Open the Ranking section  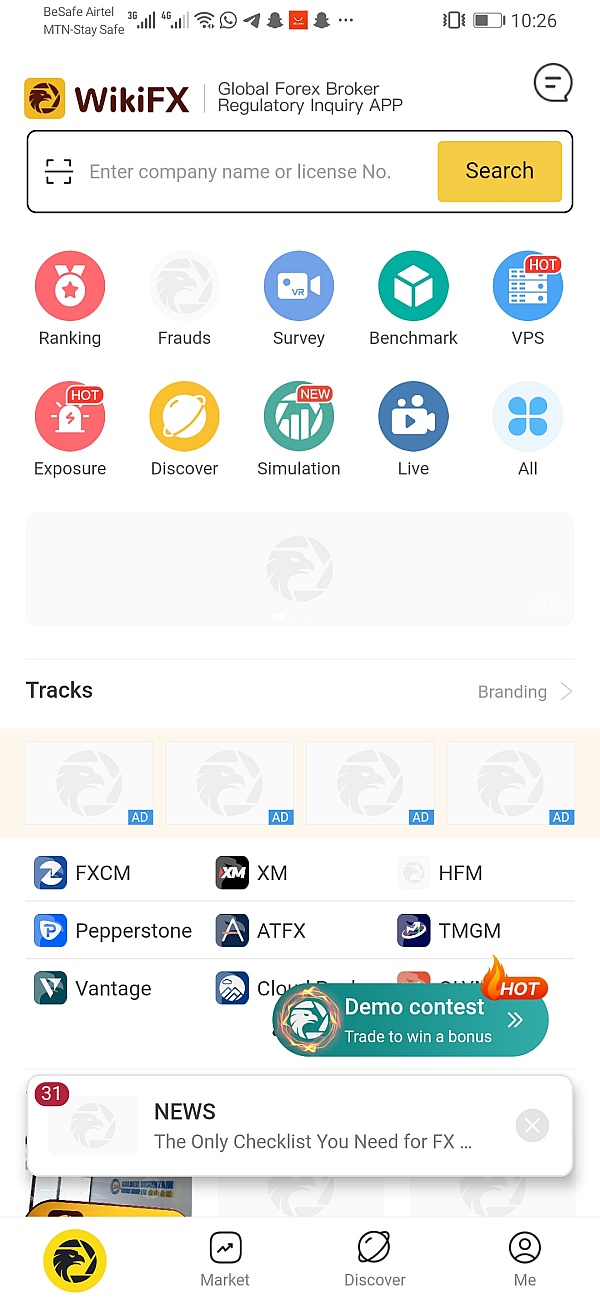[70, 299]
